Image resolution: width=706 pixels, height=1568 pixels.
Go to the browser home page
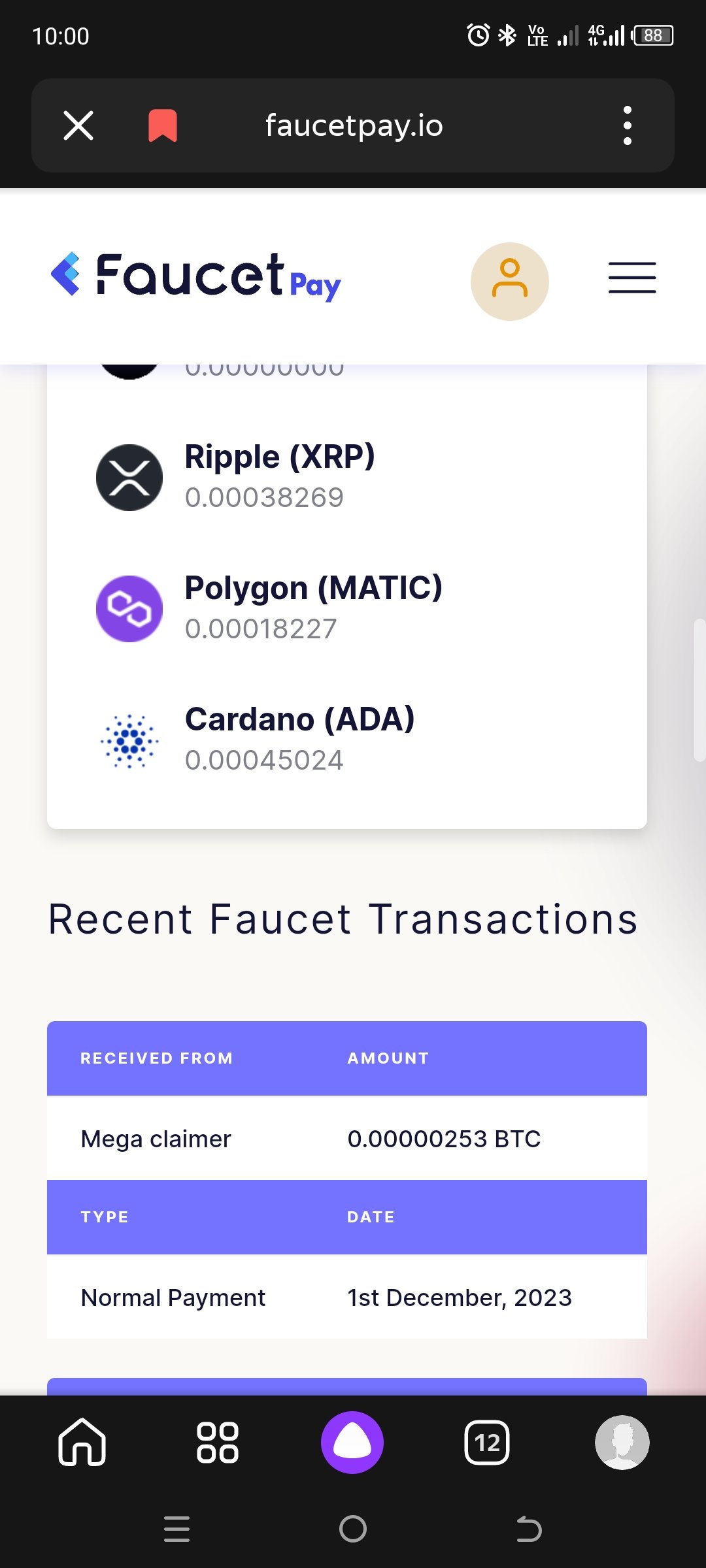coord(82,1442)
